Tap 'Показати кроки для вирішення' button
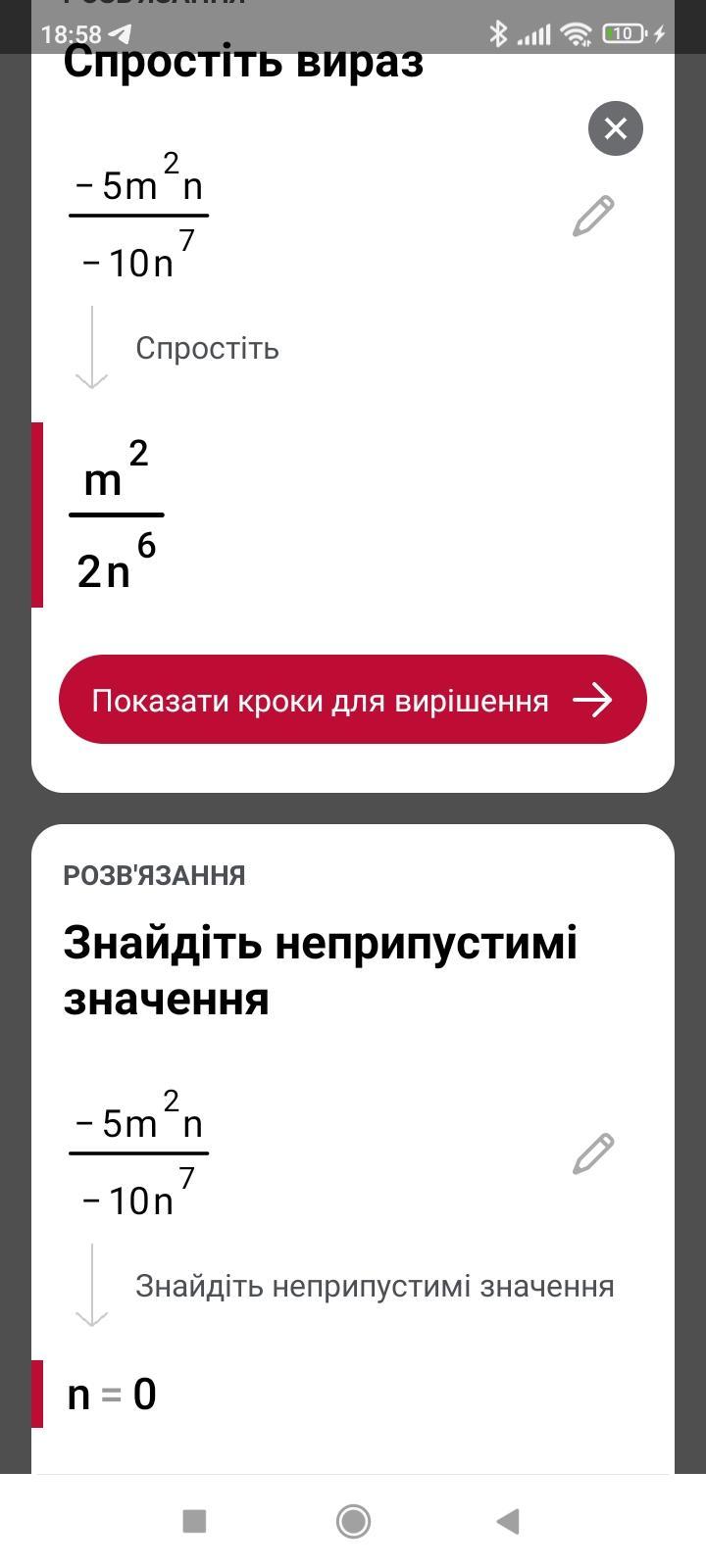The image size is (706, 1568). (x=353, y=700)
